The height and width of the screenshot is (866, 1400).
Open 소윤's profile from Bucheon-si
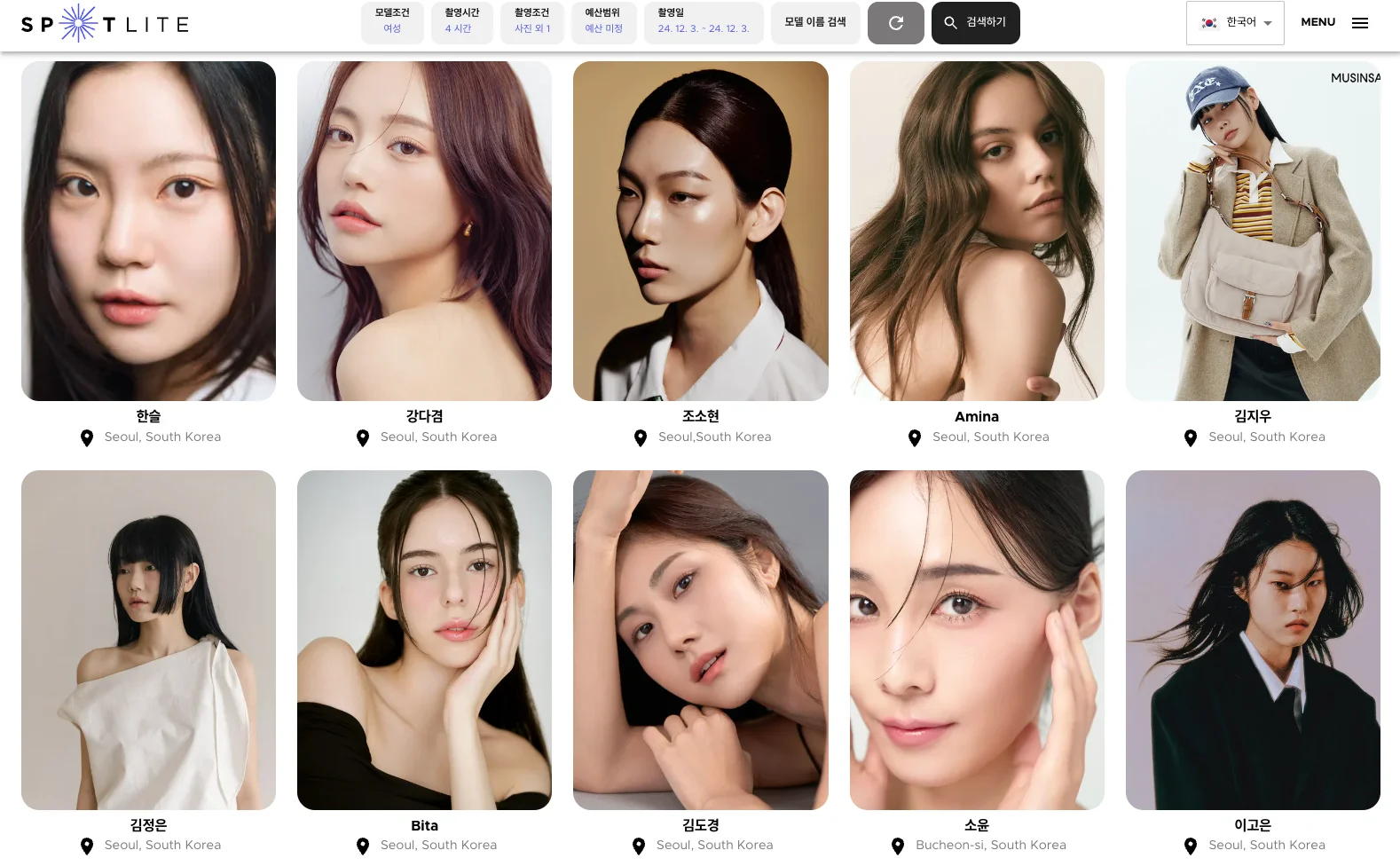(977, 639)
